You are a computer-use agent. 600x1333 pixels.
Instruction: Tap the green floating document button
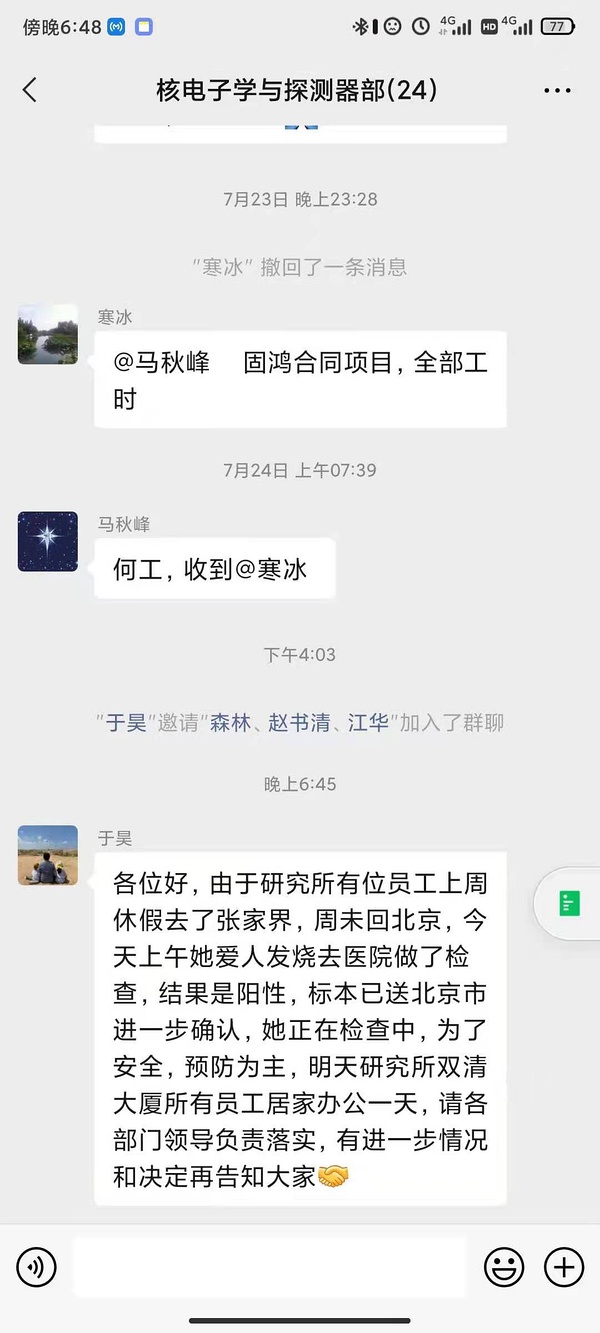coord(570,904)
